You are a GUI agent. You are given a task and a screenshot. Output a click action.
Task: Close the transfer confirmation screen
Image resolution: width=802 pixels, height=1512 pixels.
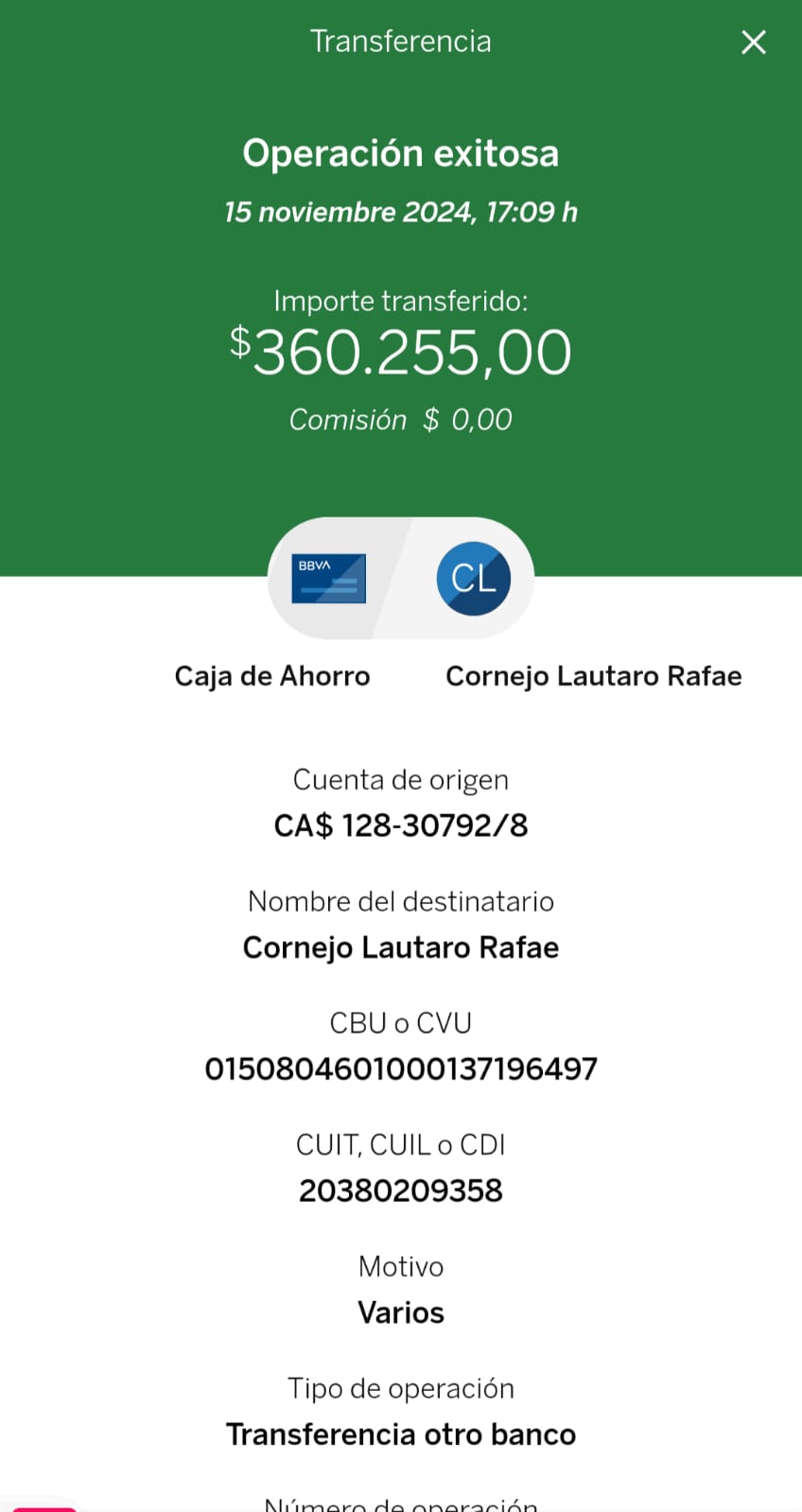[x=754, y=42]
